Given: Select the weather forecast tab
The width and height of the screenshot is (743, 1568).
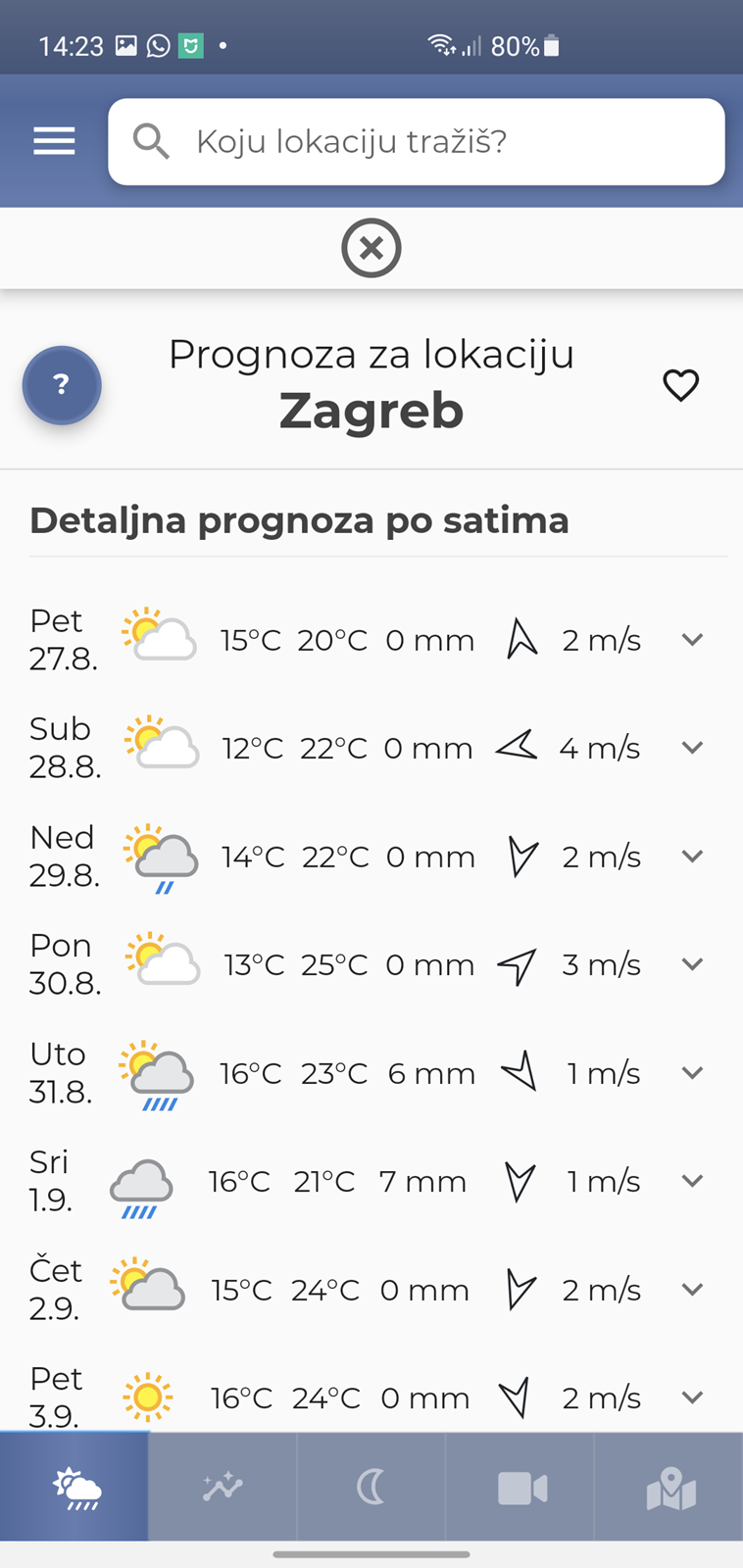Looking at the screenshot, I should click(74, 1487).
